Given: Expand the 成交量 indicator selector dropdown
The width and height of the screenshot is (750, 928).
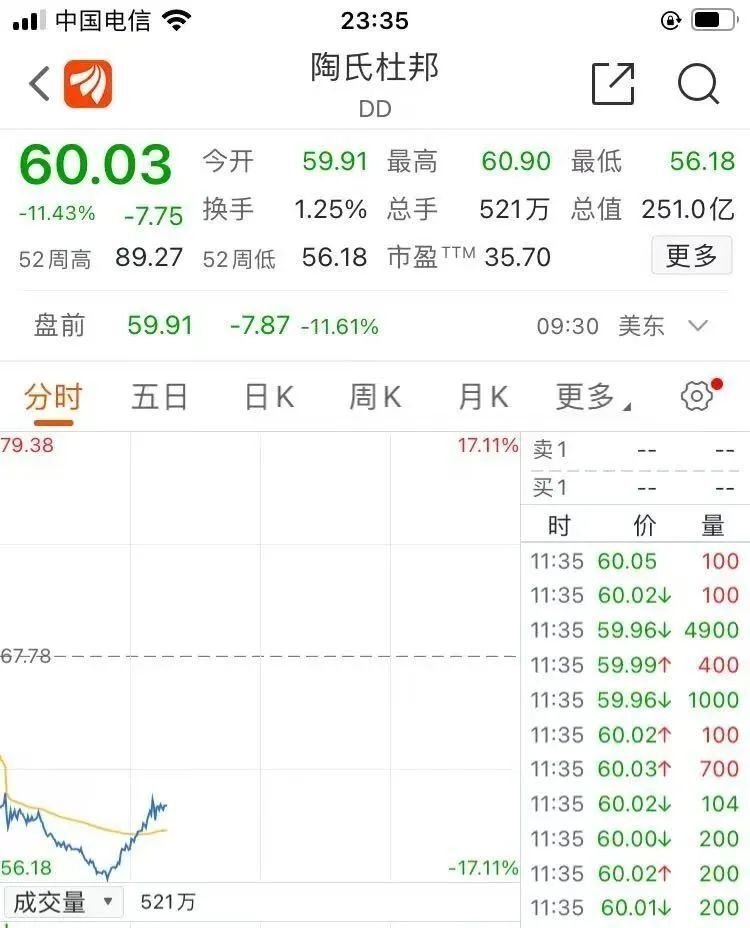Looking at the screenshot, I should click(65, 901).
